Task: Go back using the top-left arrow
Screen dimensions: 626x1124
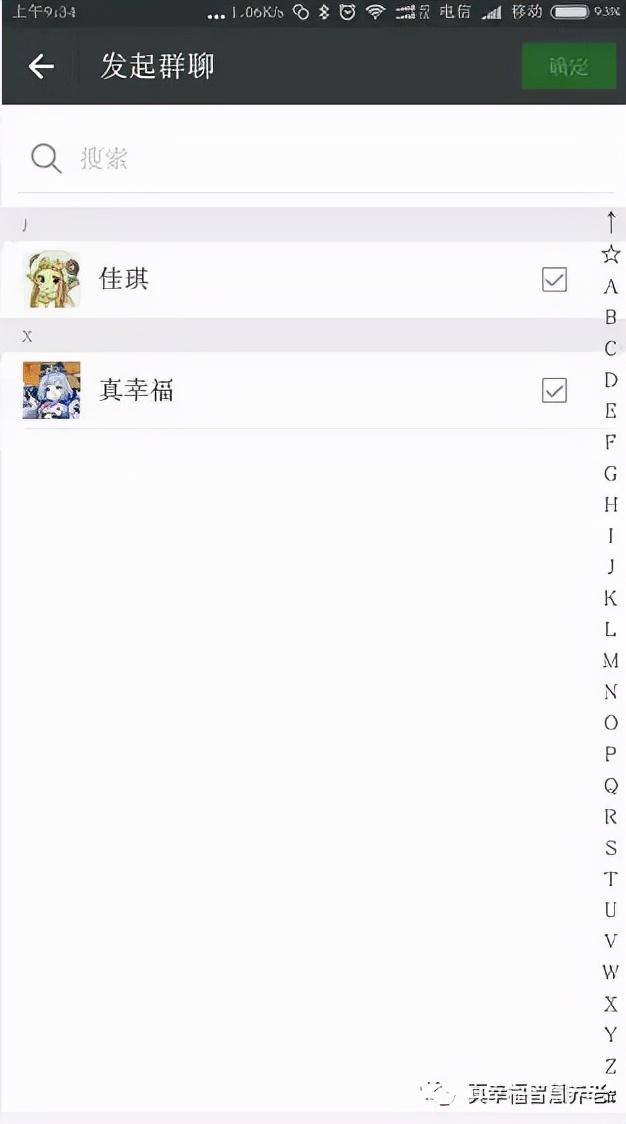Action: point(41,66)
